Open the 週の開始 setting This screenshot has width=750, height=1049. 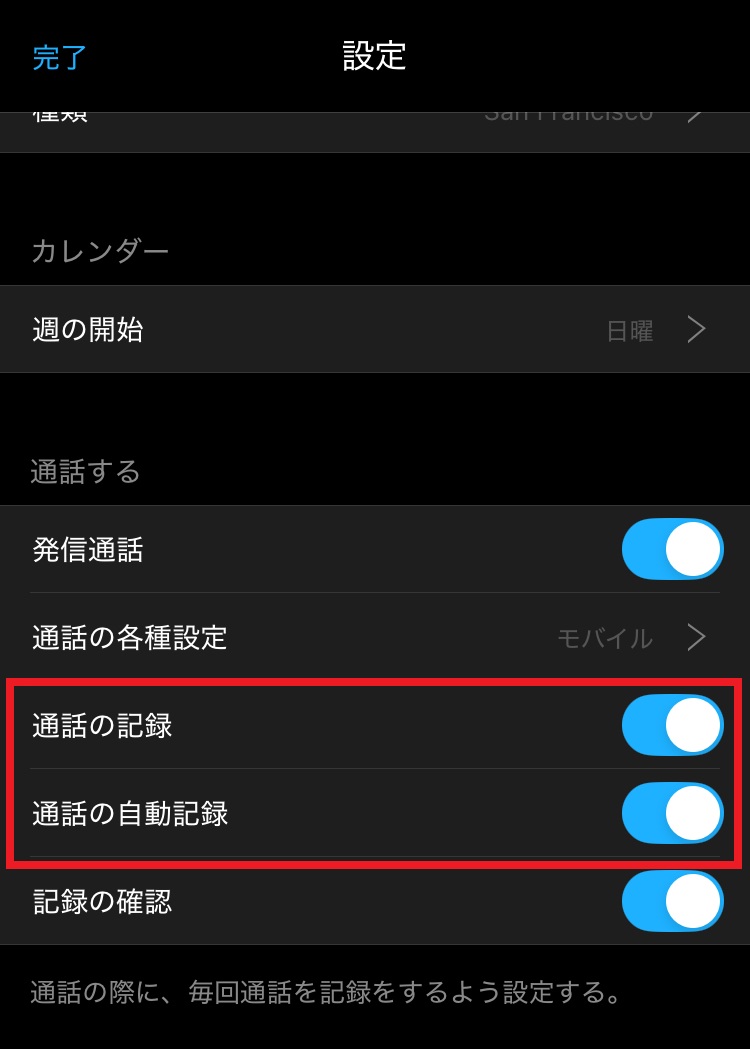[374, 330]
